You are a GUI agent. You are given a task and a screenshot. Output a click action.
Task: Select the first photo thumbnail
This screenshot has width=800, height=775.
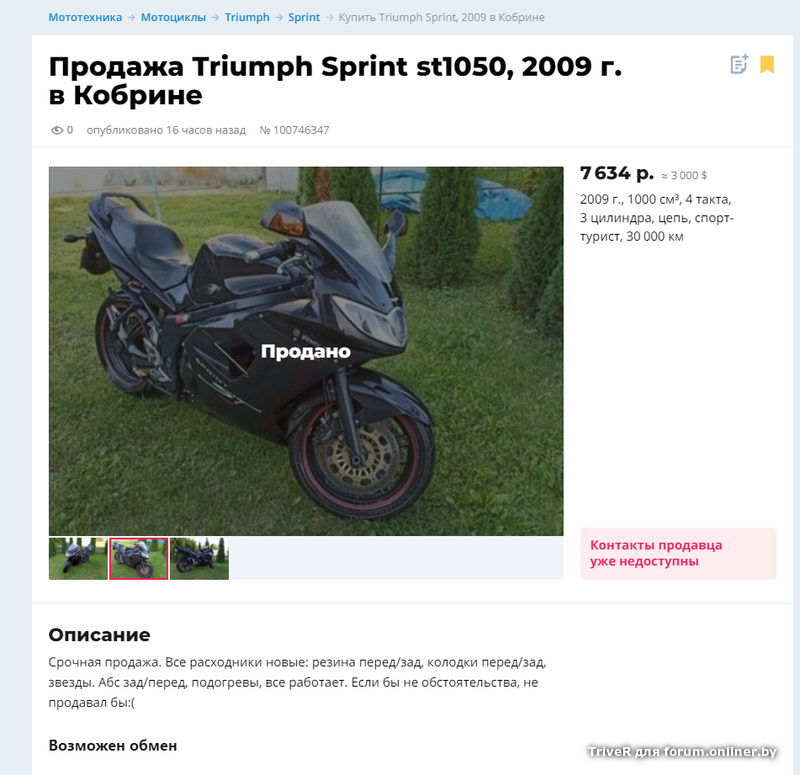coord(78,559)
